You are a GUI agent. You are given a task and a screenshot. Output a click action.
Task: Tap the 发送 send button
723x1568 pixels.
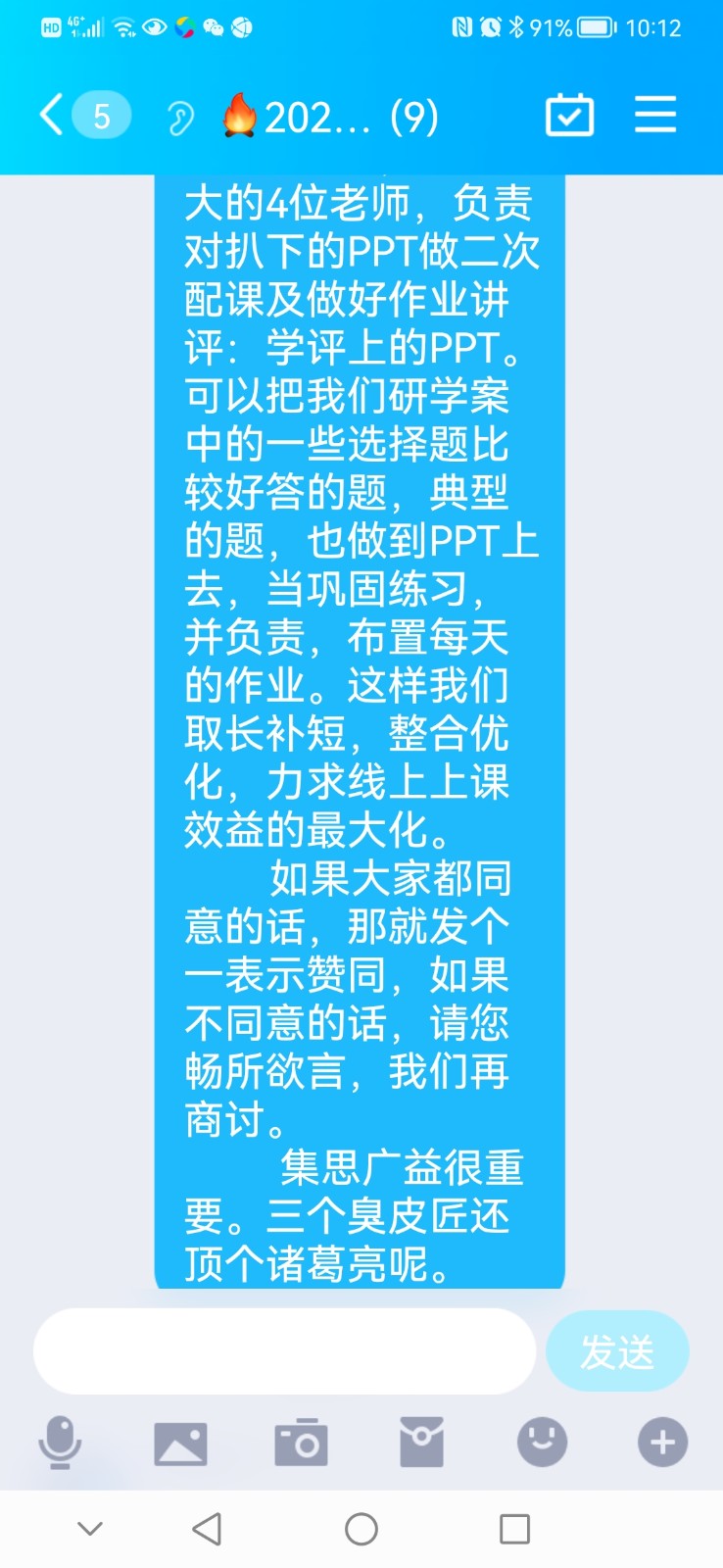(x=617, y=1351)
